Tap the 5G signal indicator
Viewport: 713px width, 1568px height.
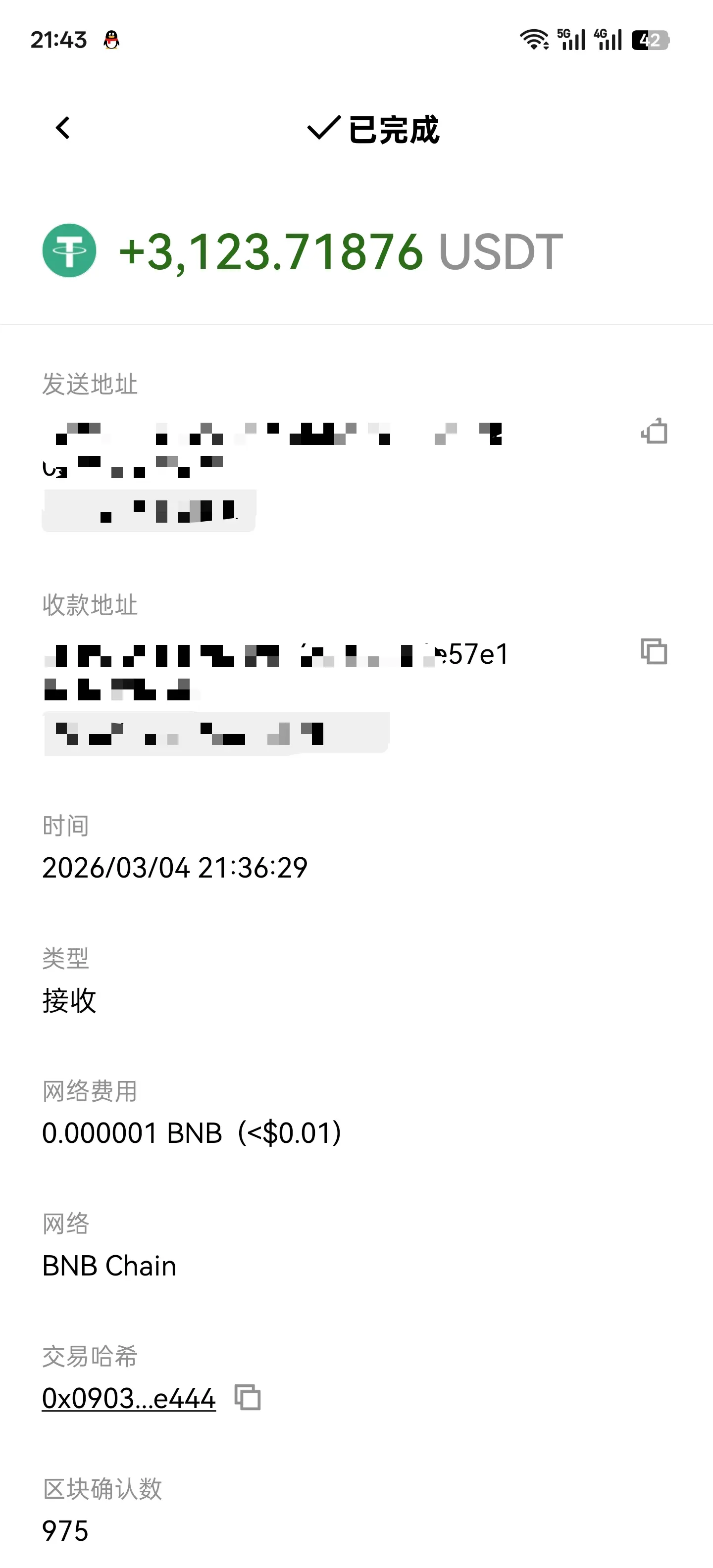tap(571, 39)
